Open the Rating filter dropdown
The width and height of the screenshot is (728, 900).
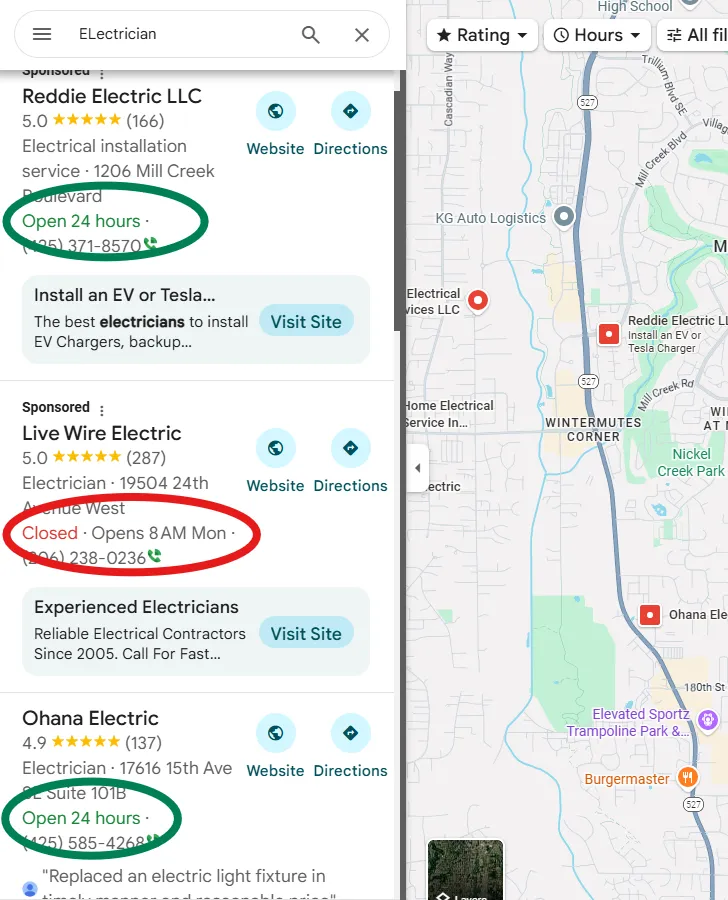point(482,35)
